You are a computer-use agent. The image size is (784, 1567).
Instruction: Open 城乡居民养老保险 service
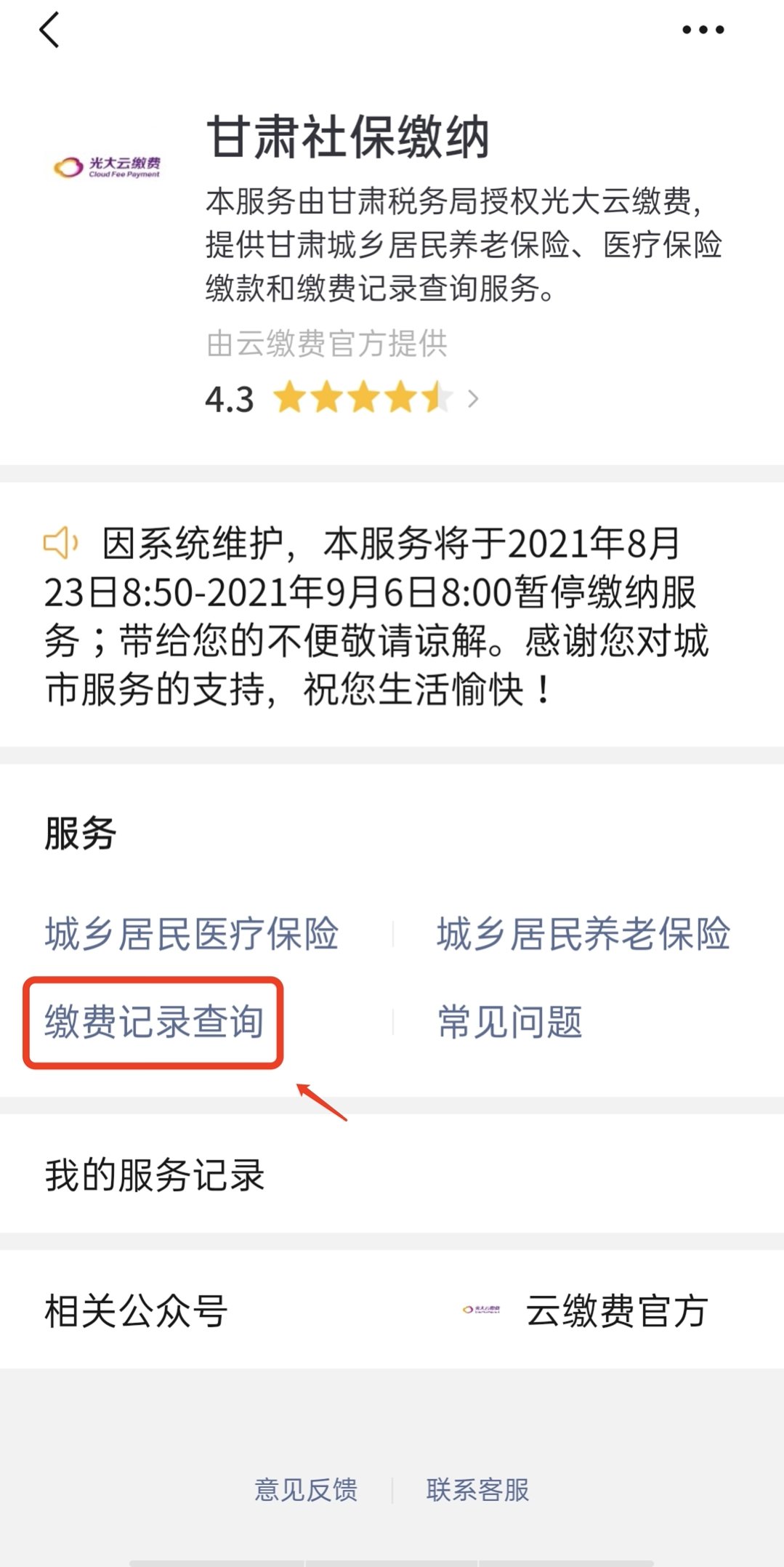coord(583,934)
